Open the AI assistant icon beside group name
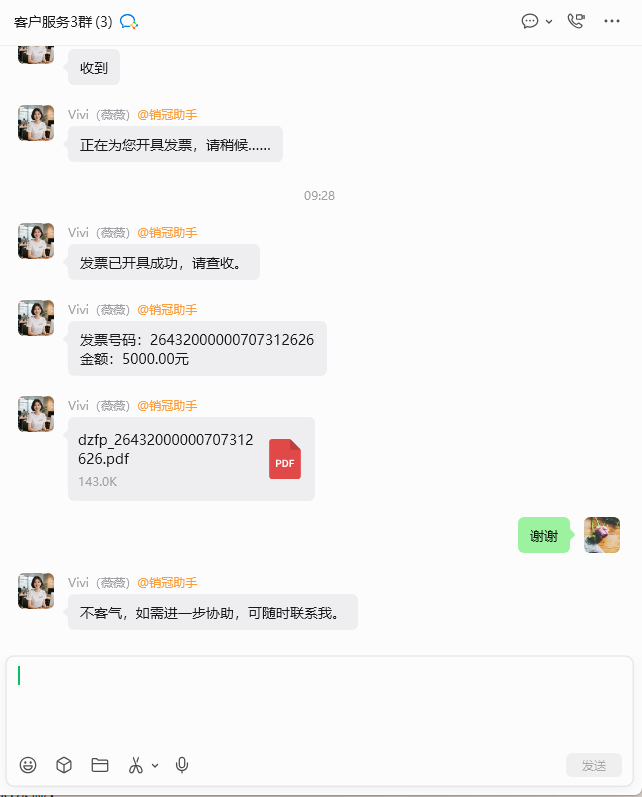Viewport: 642px width, 797px height. [129, 21]
